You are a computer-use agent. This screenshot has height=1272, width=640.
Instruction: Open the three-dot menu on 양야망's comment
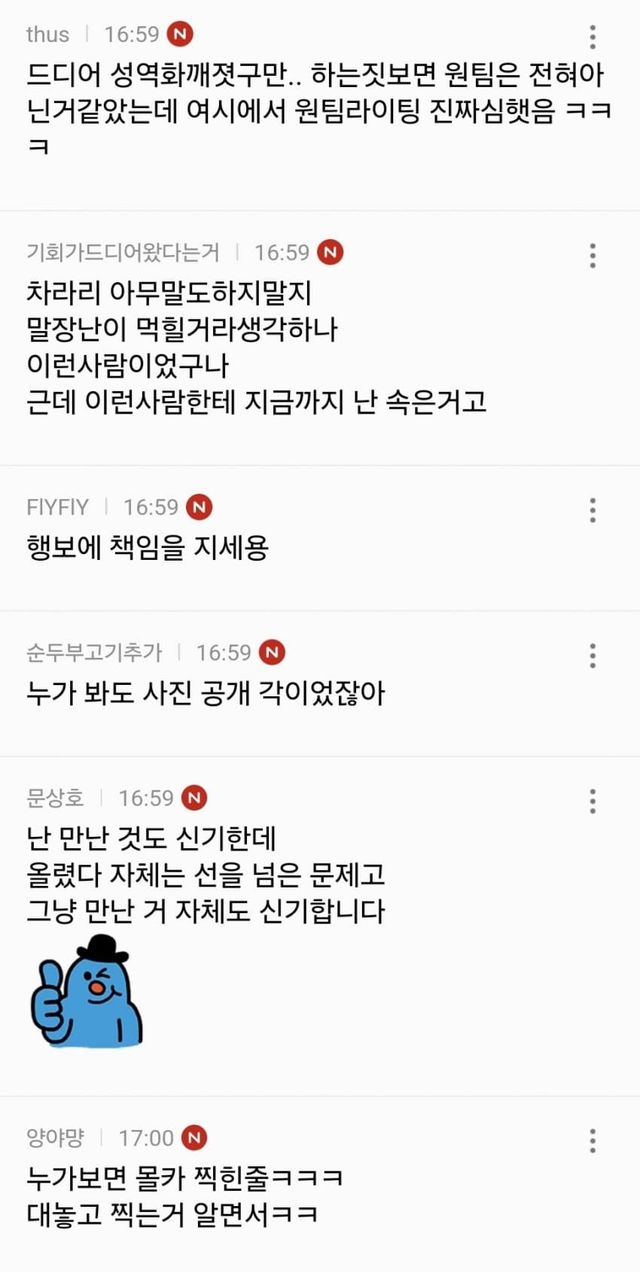coord(593,1140)
